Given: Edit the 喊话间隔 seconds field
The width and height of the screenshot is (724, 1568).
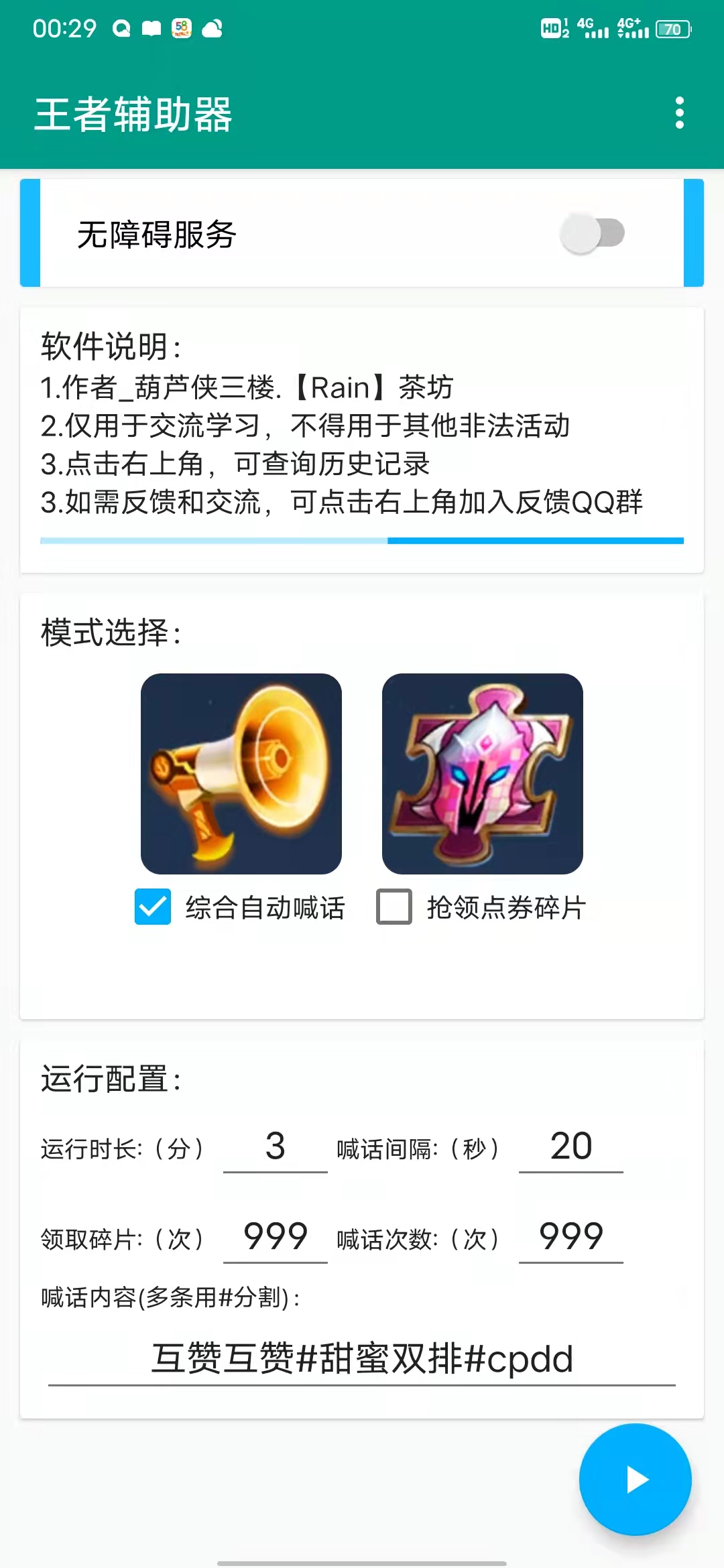Looking at the screenshot, I should [570, 1147].
